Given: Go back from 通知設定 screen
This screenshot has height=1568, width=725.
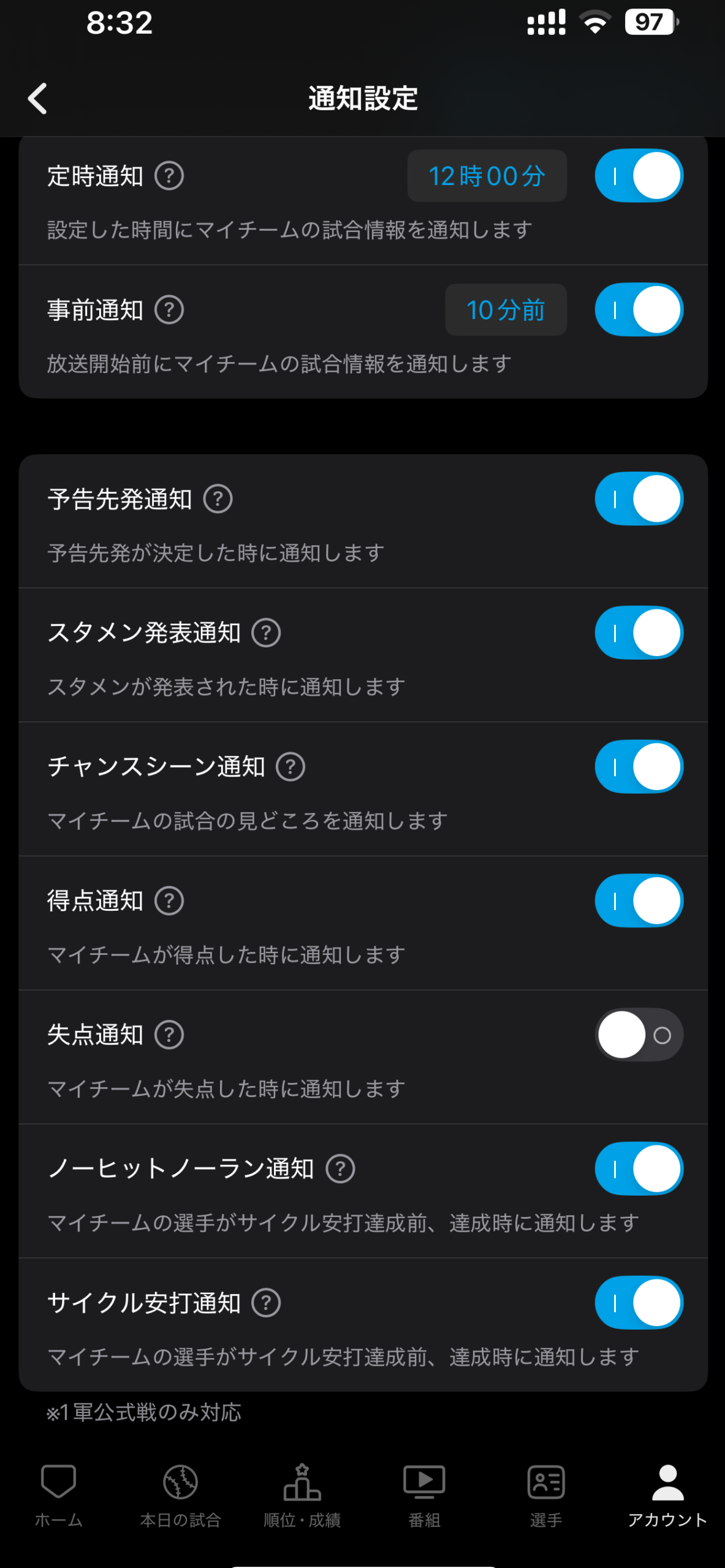Looking at the screenshot, I should (38, 99).
